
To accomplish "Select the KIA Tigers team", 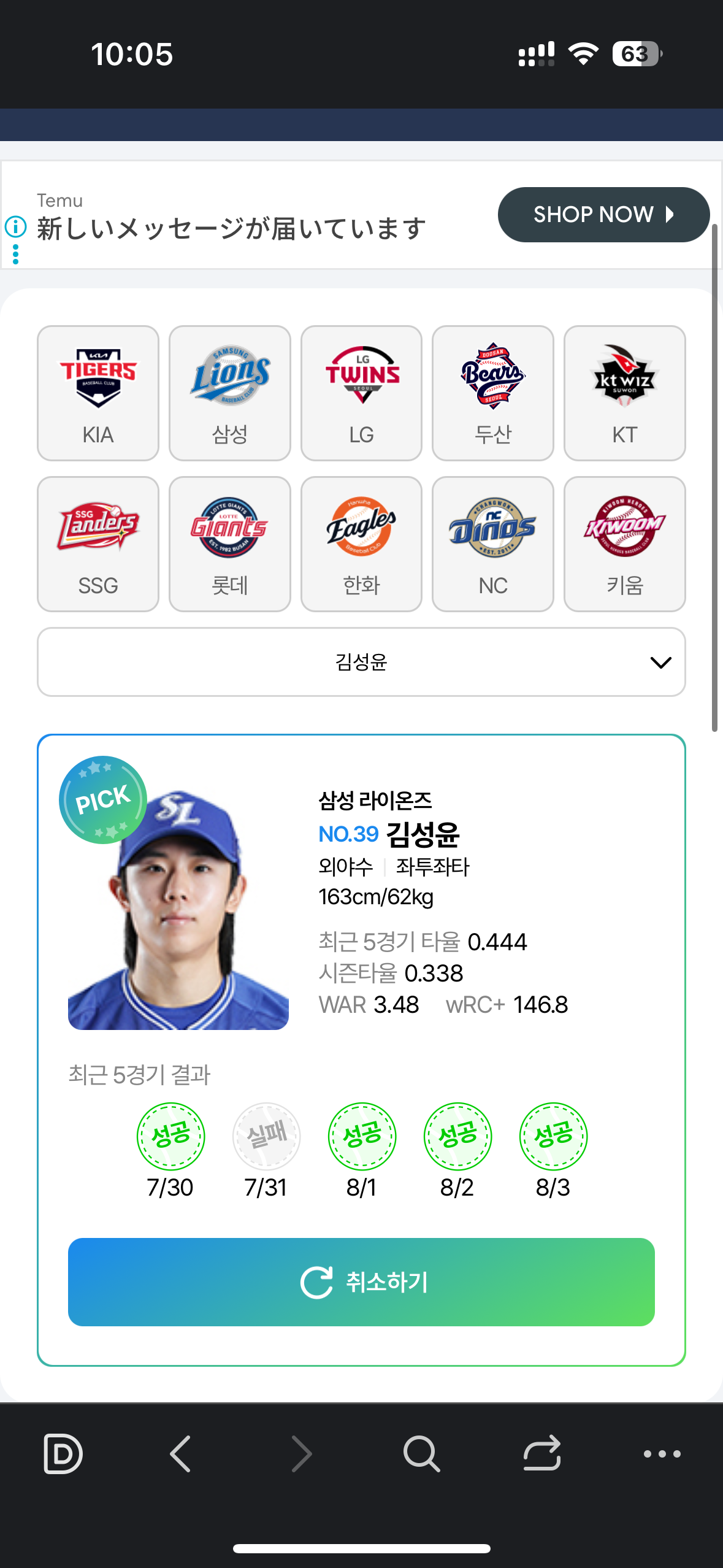I will click(x=98, y=393).
